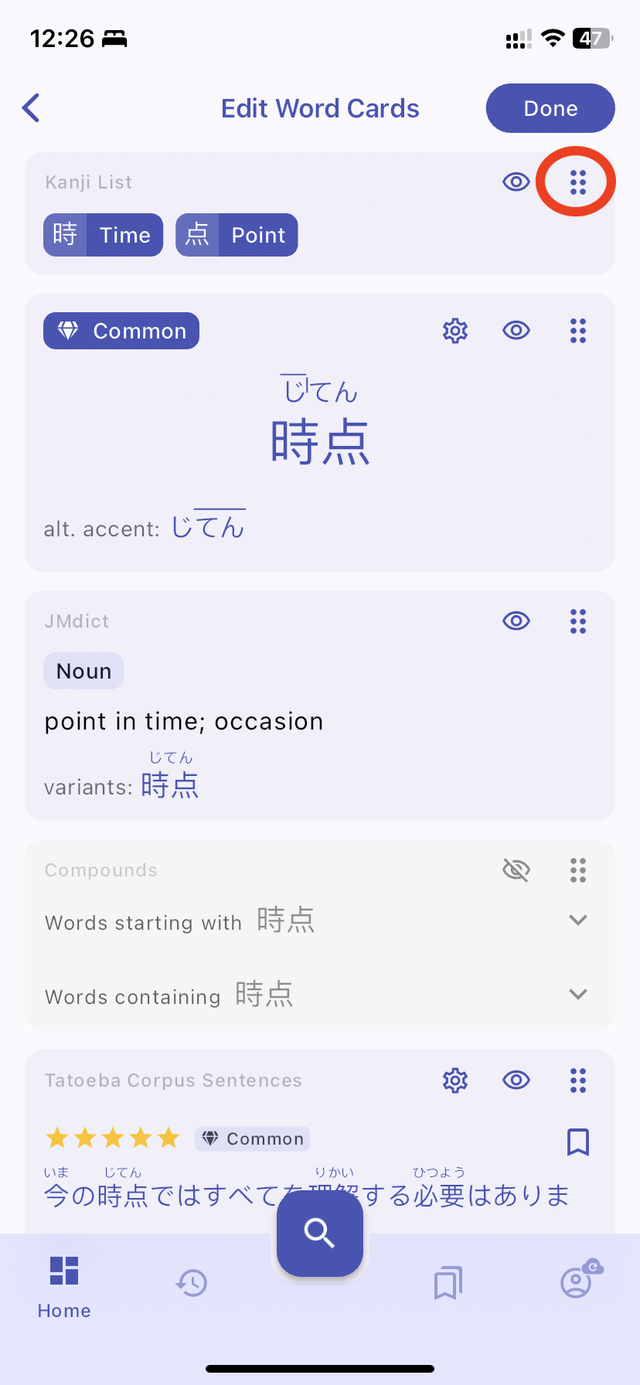Tap the Kanji List drag handle
The height and width of the screenshot is (1385, 640).
pos(577,182)
